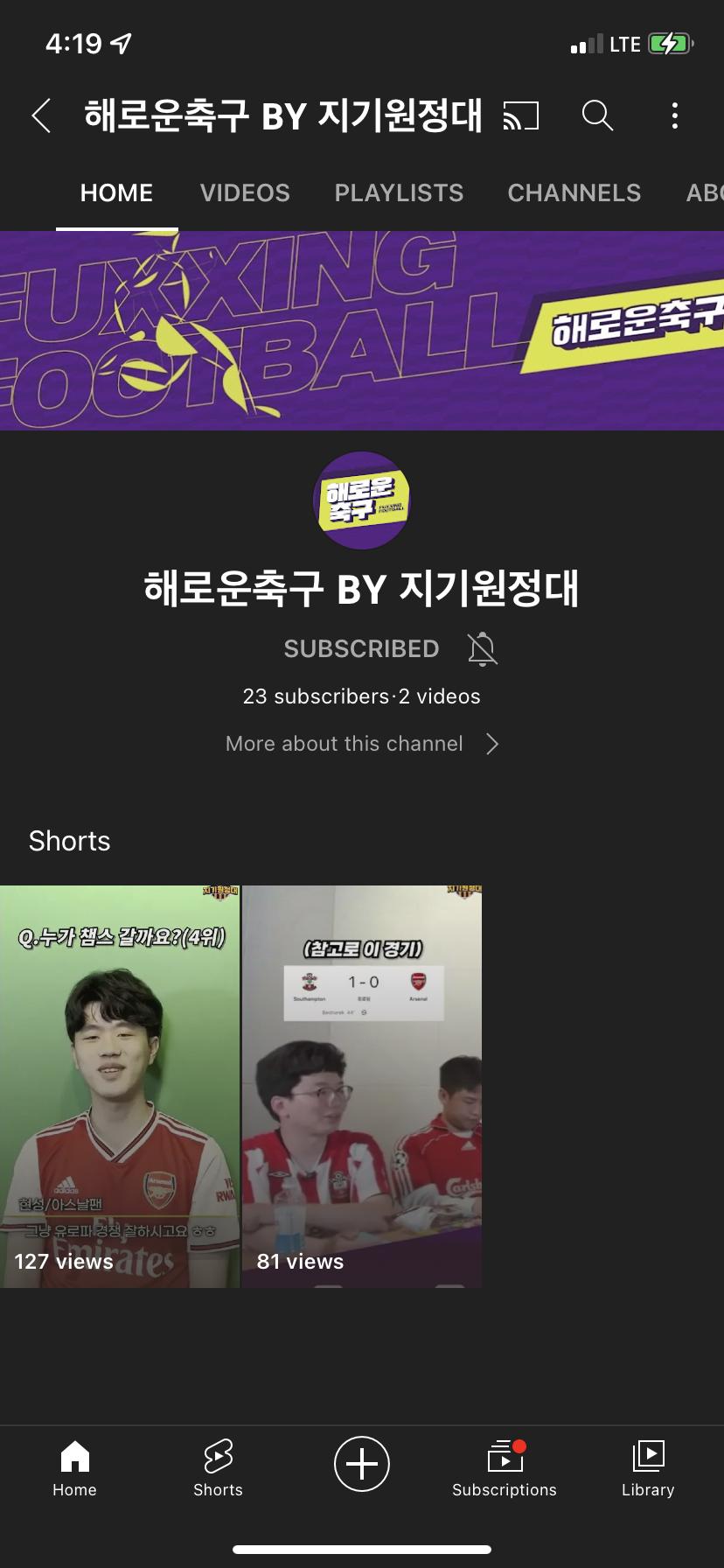Go back using the back arrow

click(x=41, y=115)
